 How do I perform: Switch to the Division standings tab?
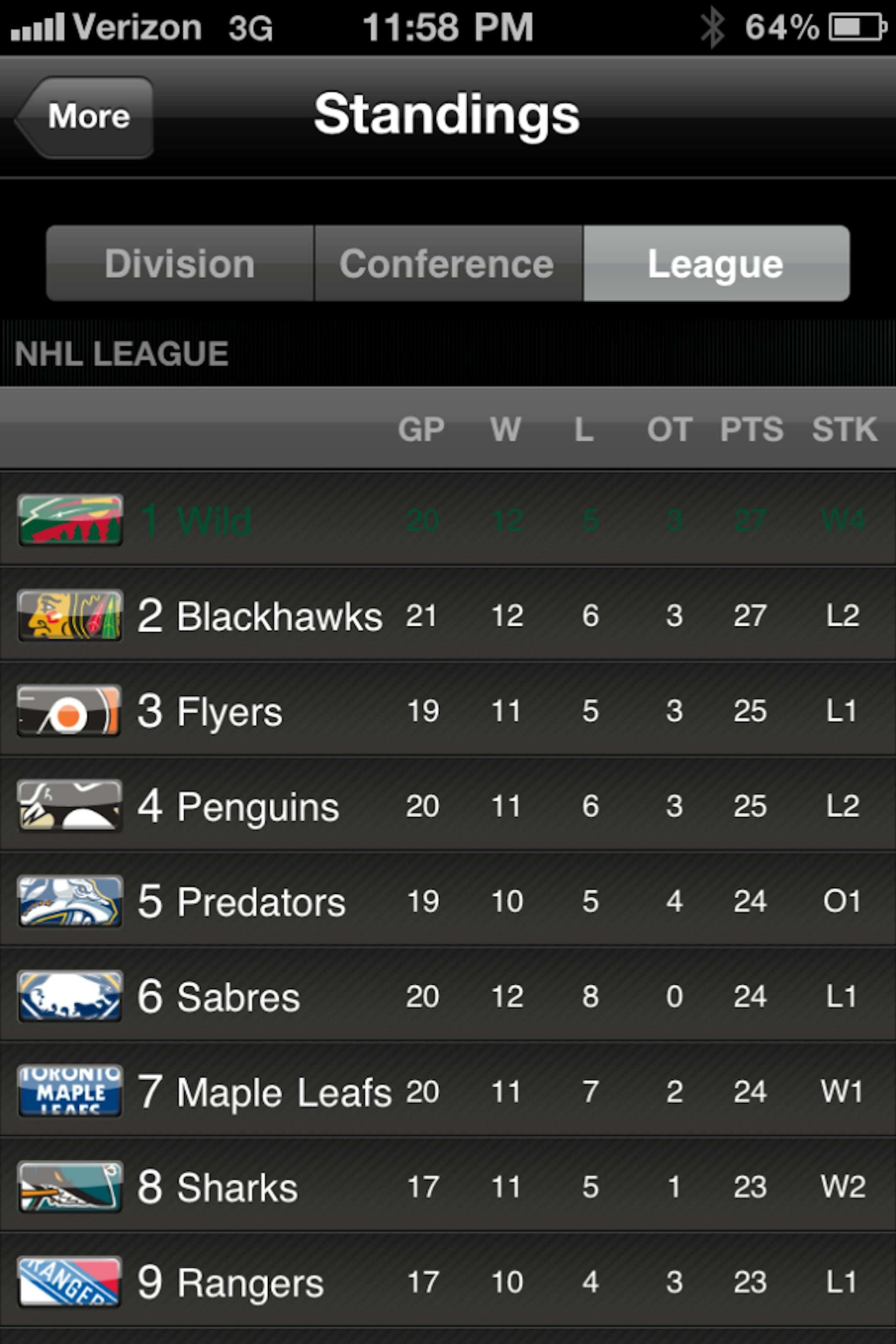(180, 263)
